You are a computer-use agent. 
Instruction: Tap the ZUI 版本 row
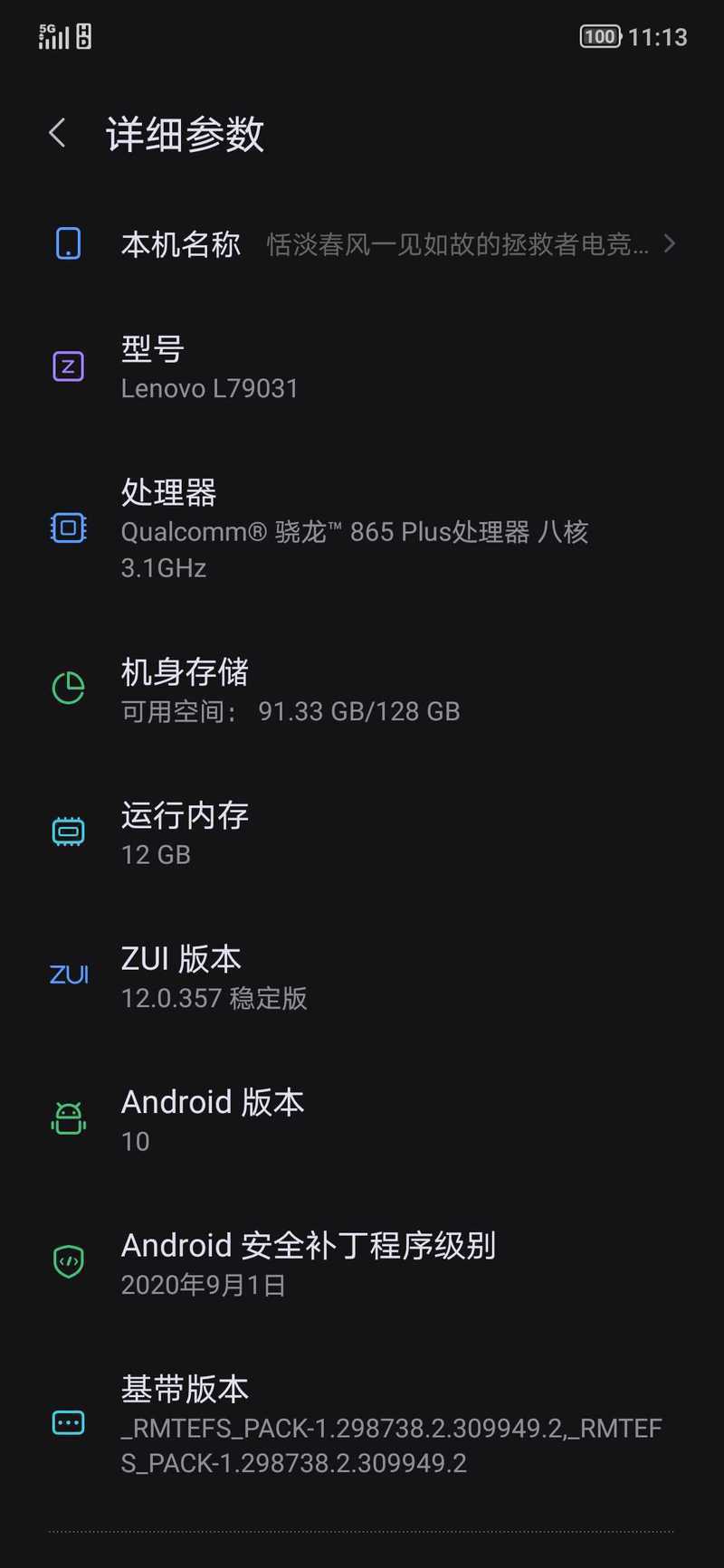(362, 977)
